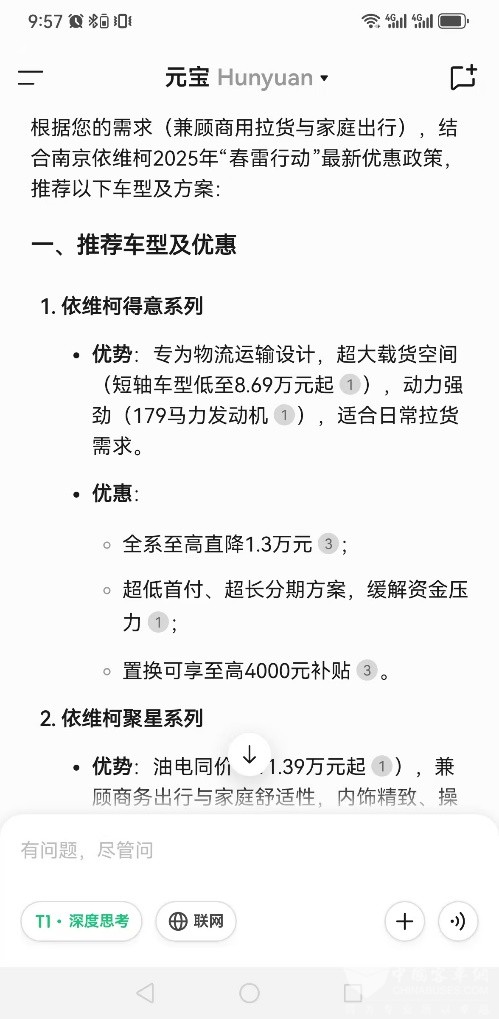
Task: Toggle the 联网 web search chip
Action: tap(196, 921)
